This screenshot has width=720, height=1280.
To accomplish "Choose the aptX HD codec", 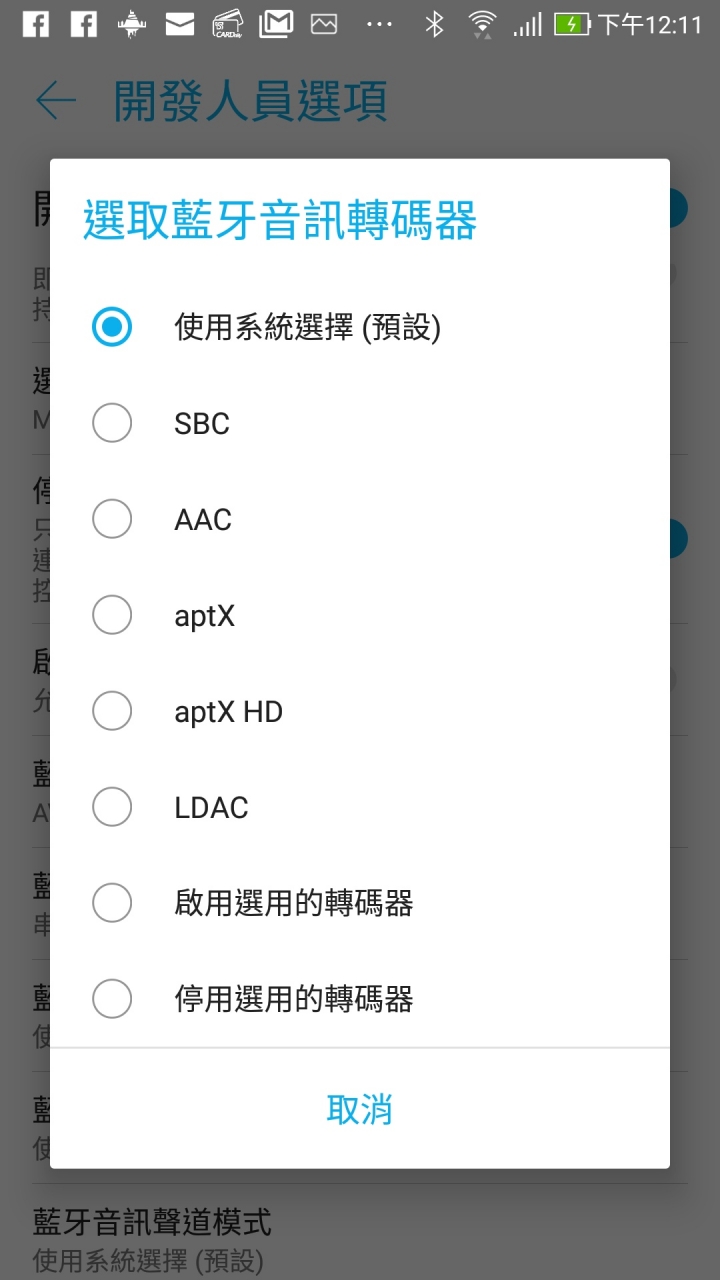I will (111, 710).
